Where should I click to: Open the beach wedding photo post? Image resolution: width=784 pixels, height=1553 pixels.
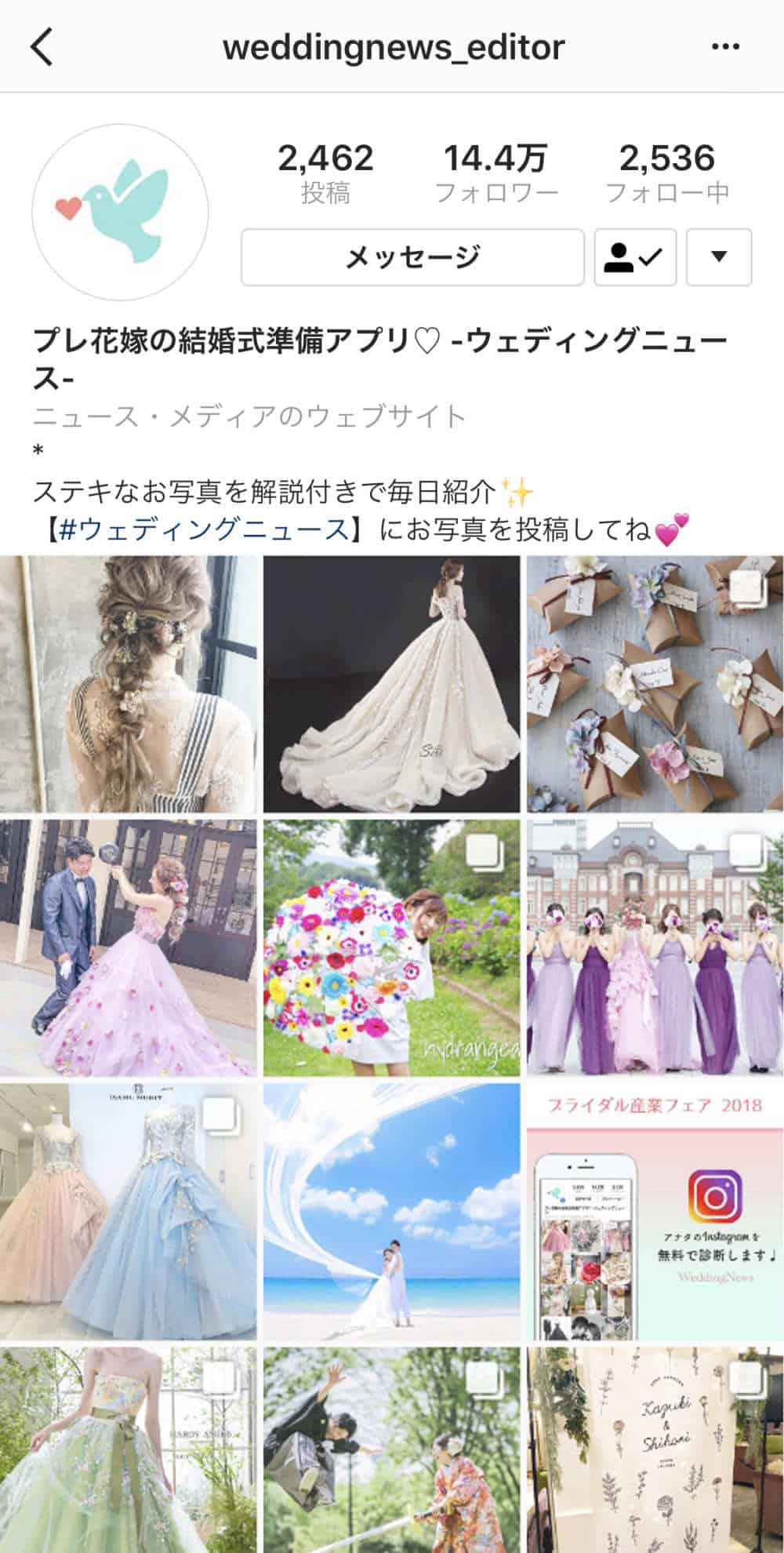tap(391, 1211)
